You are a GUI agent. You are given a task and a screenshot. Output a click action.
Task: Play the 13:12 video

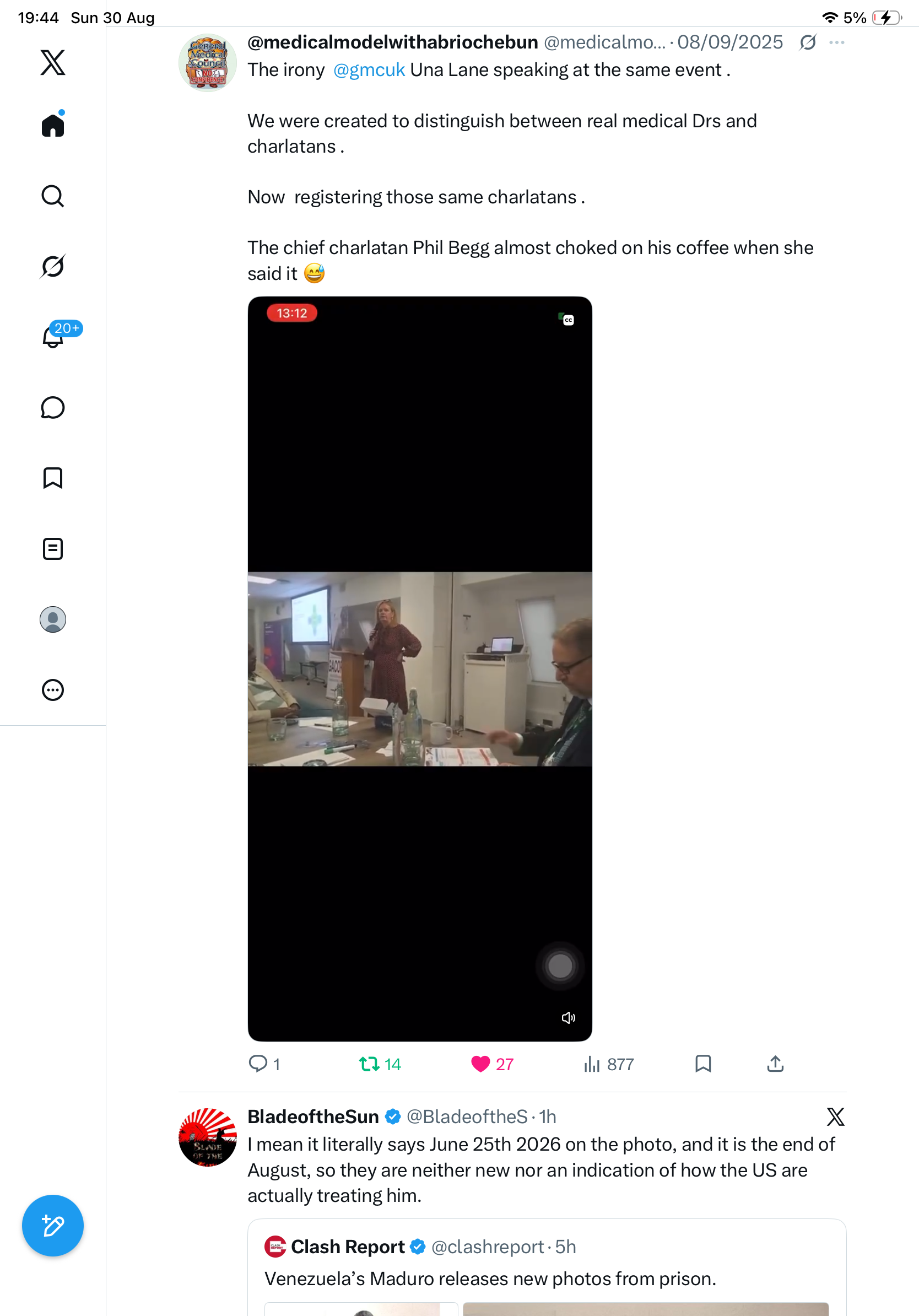pyautogui.click(x=420, y=668)
